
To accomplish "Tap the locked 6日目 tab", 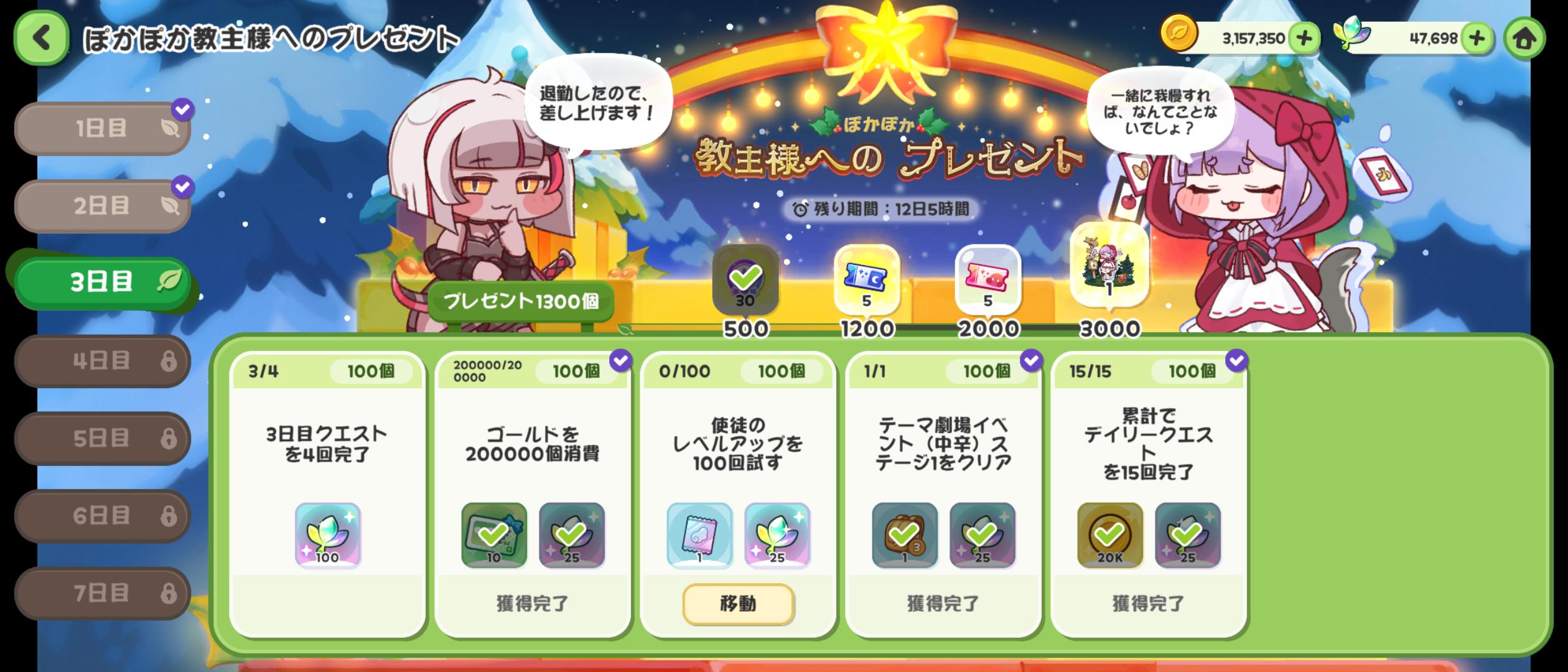I will pyautogui.click(x=102, y=516).
